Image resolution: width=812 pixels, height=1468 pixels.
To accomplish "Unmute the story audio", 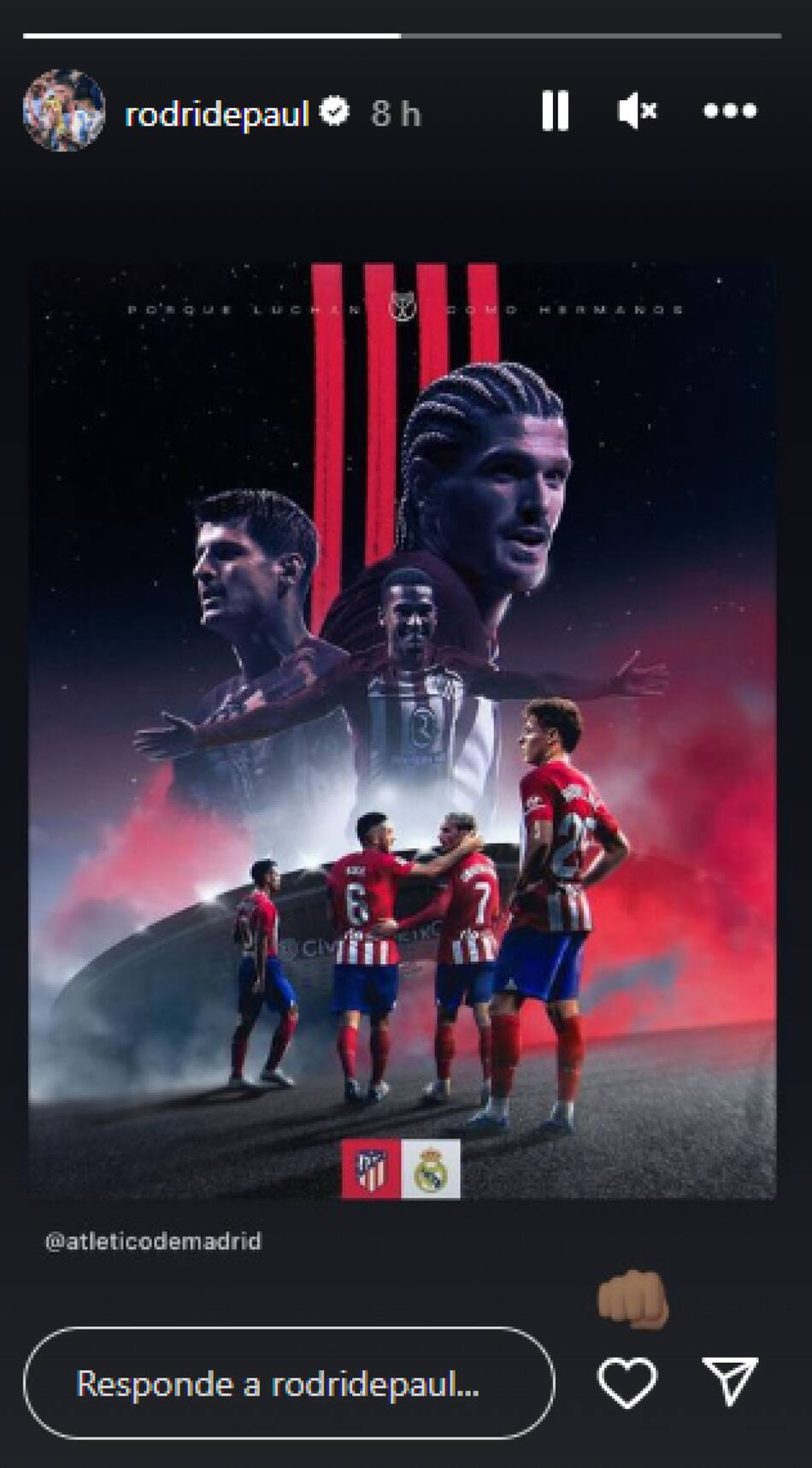I will click(637, 111).
